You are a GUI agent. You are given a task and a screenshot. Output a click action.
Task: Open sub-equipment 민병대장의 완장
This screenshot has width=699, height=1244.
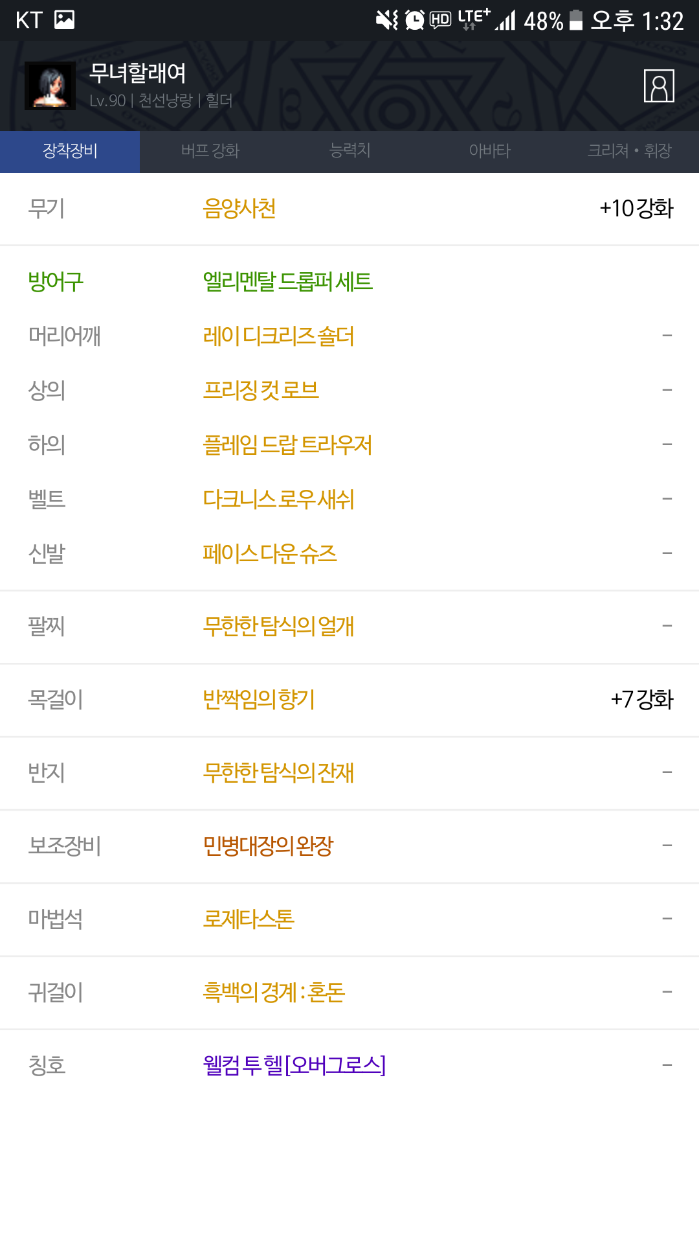click(267, 846)
